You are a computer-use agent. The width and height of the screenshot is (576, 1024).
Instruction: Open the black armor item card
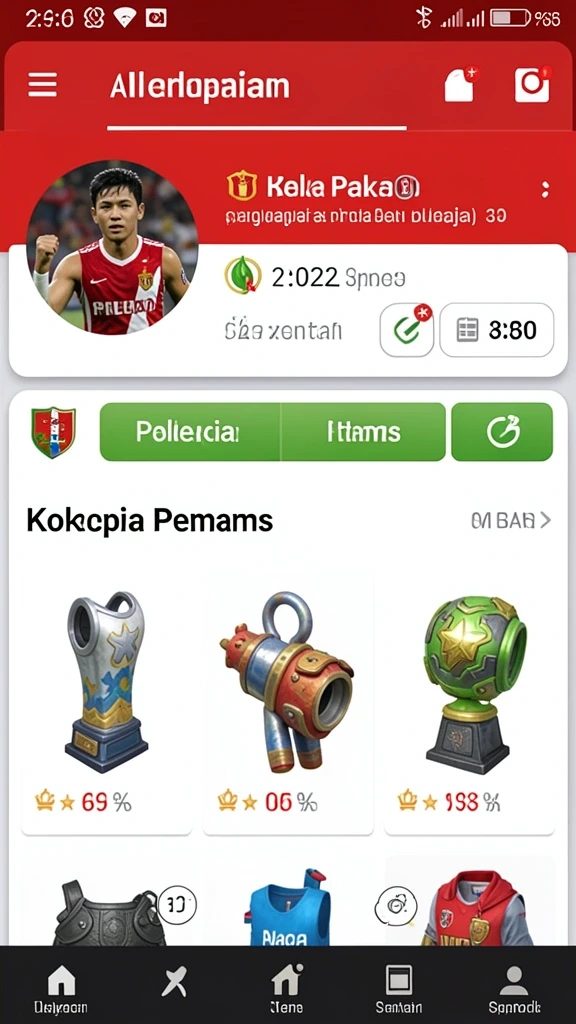106,903
